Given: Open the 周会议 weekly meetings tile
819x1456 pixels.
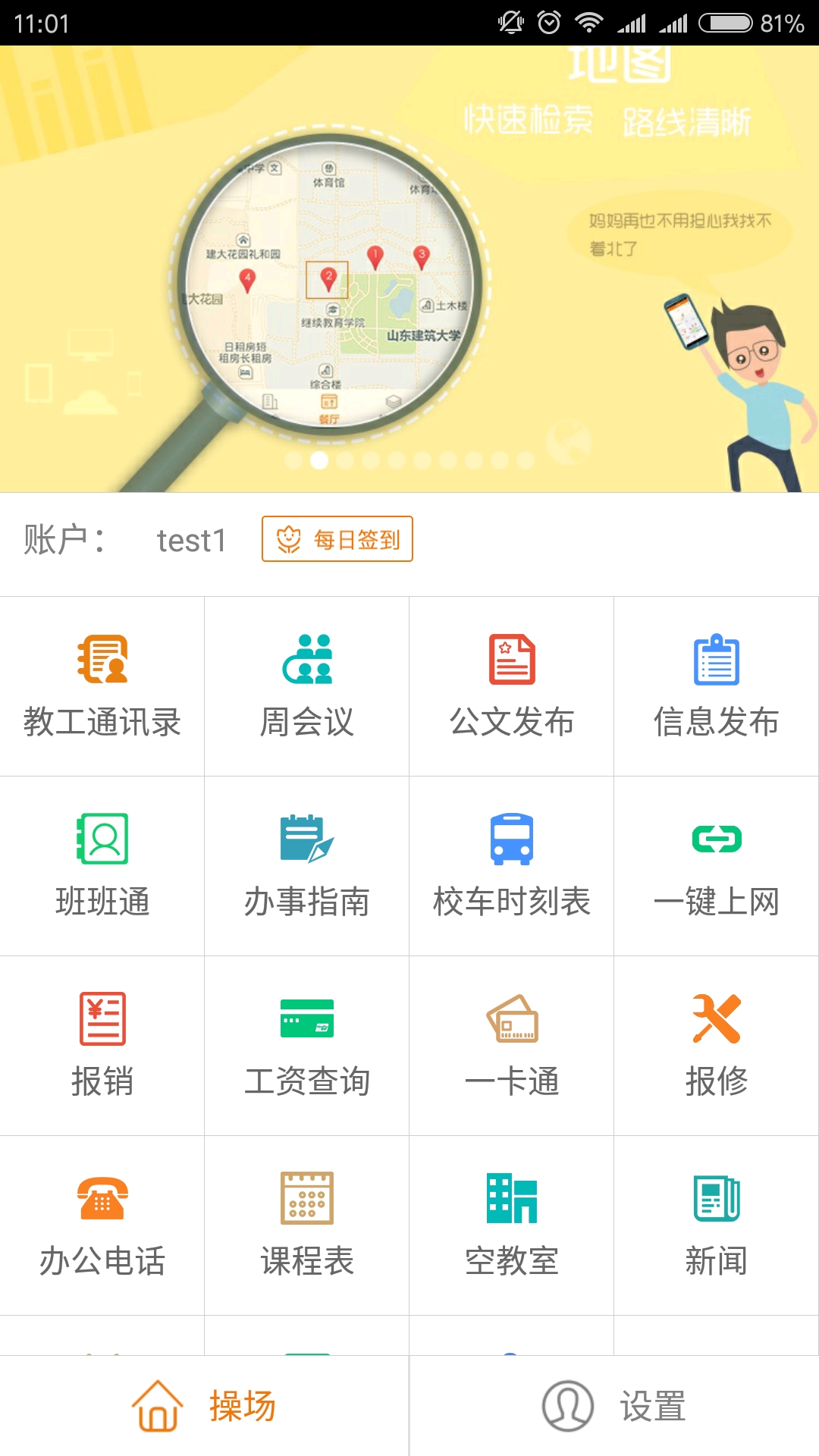Looking at the screenshot, I should (x=307, y=686).
